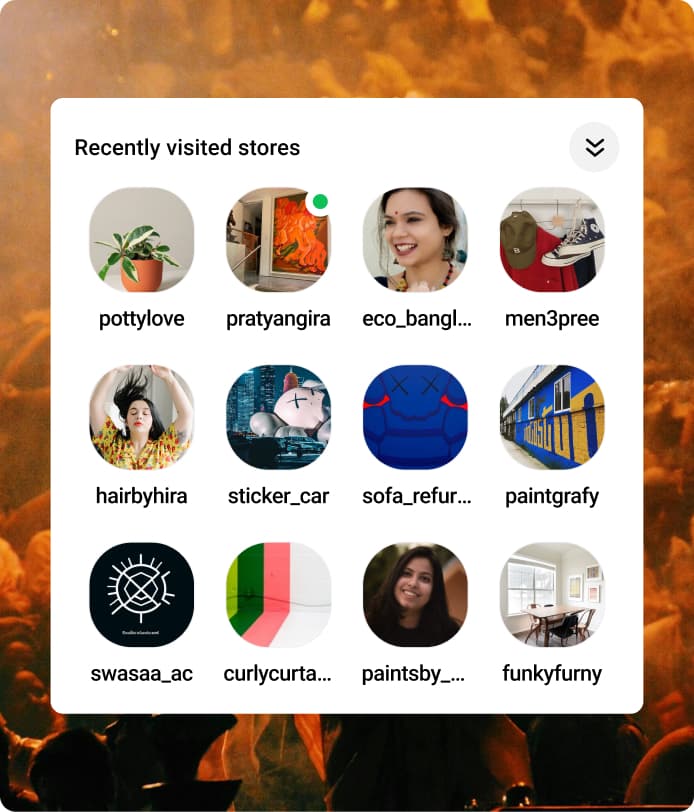Open the paintgrafy store
The height and width of the screenshot is (812, 694).
[x=552, y=417]
